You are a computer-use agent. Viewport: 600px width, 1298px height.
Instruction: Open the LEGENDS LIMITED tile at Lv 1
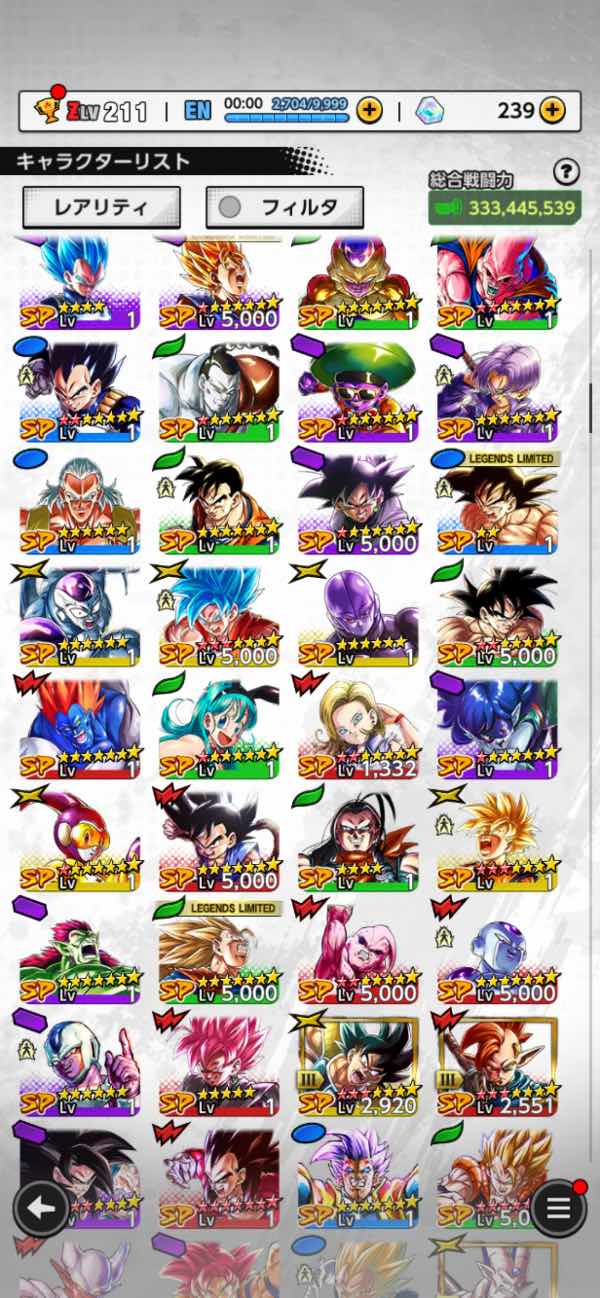click(497, 503)
